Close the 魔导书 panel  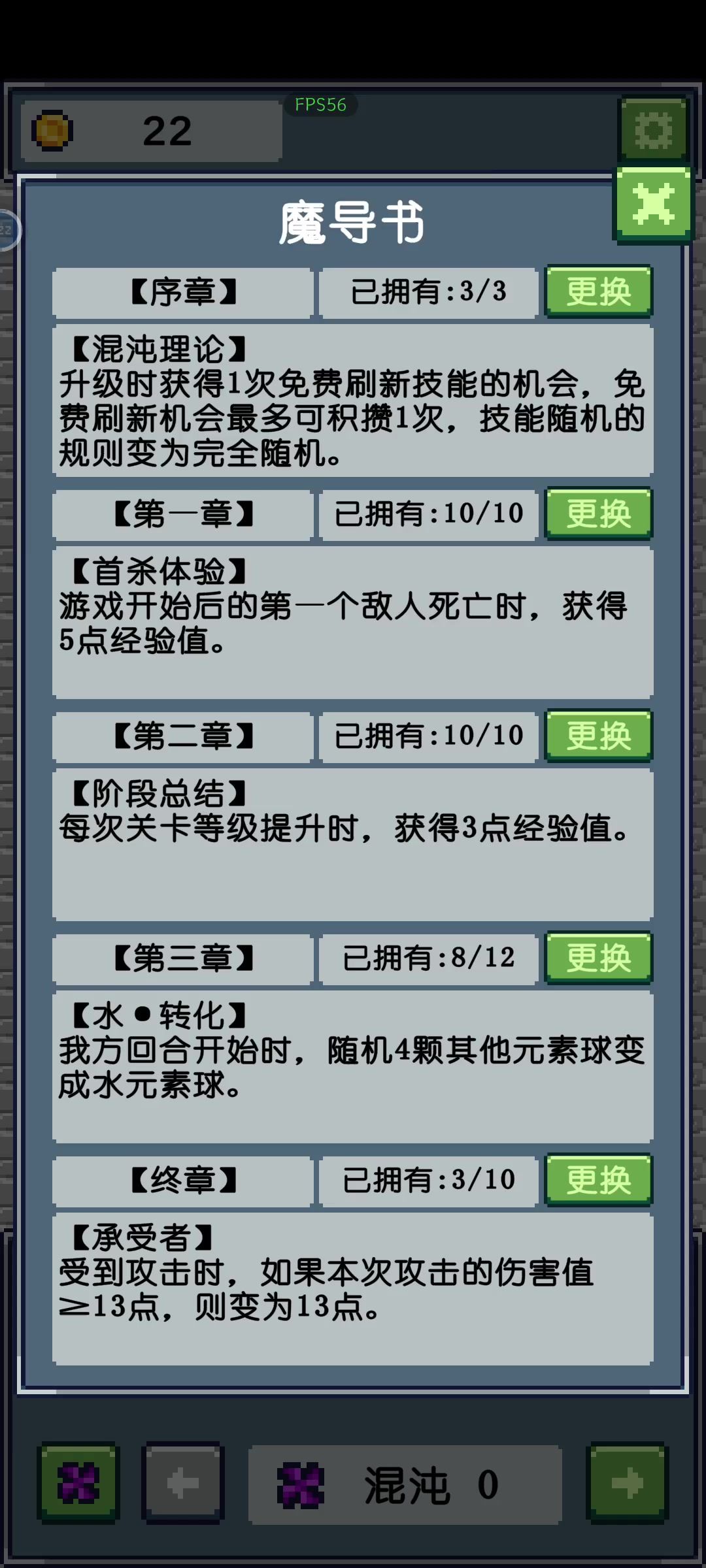(x=653, y=204)
